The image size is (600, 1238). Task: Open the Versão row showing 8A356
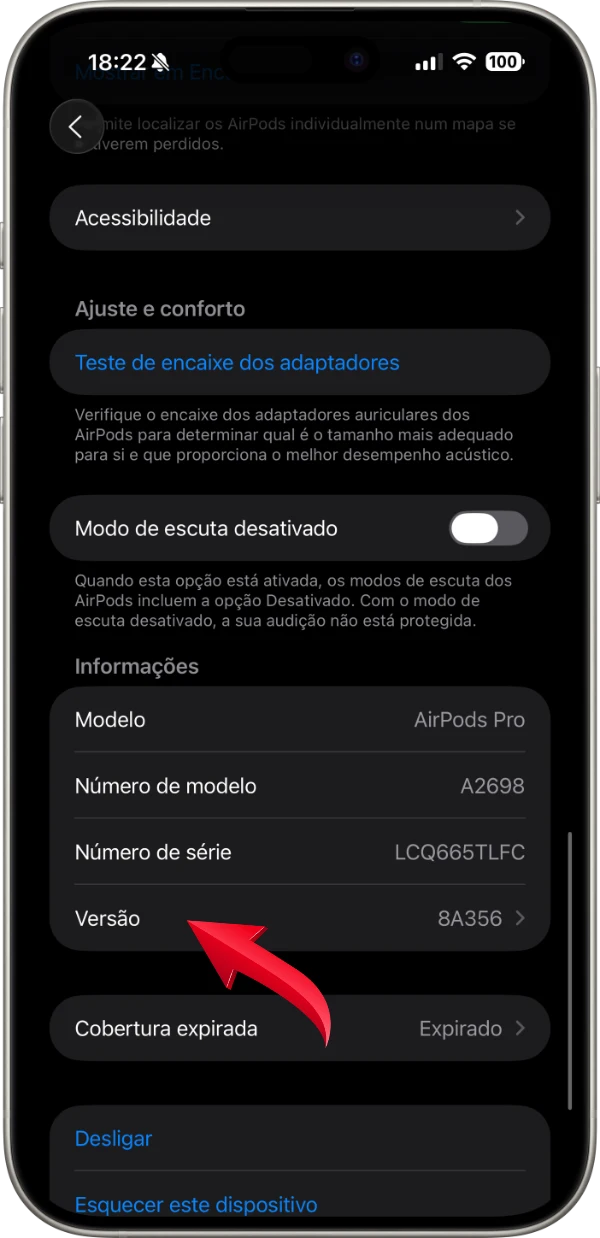[x=299, y=918]
